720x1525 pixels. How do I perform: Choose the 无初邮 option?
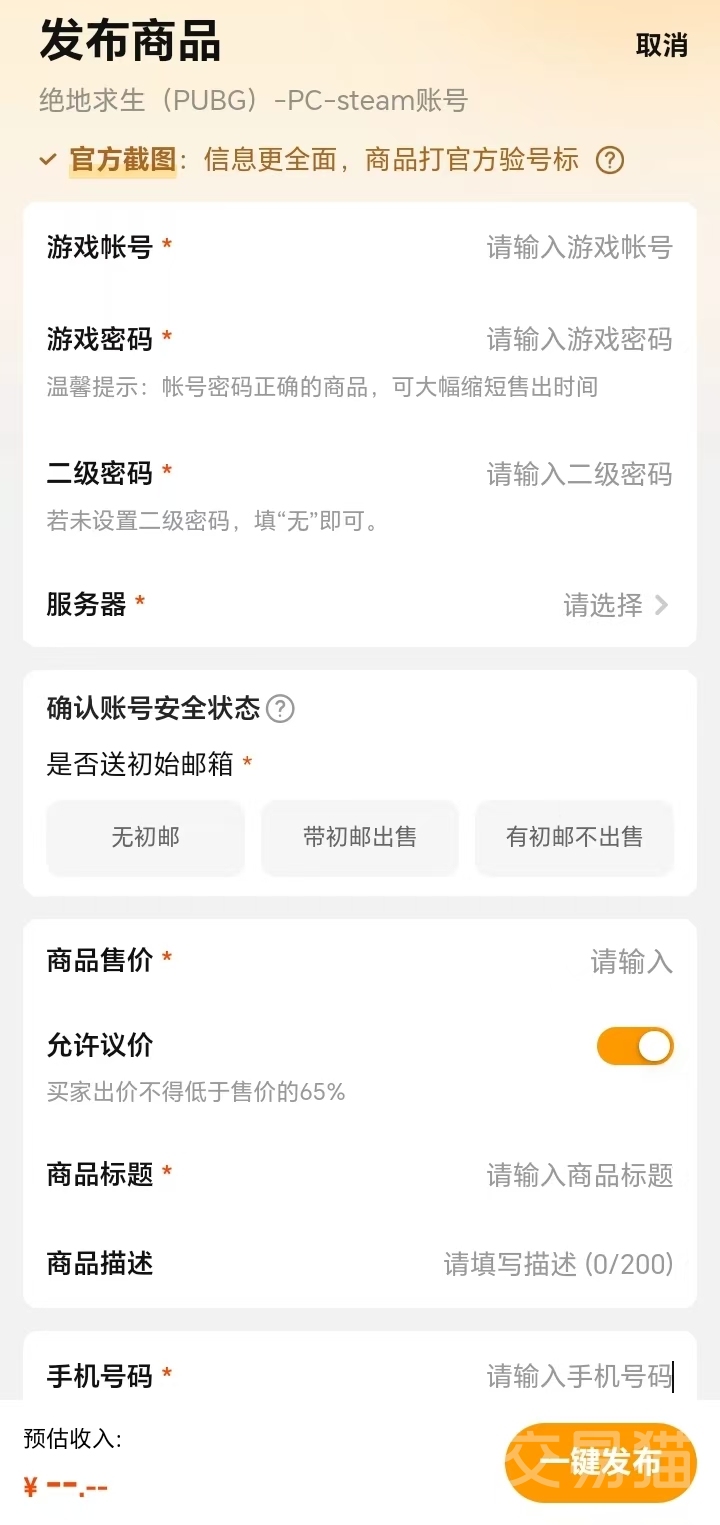pyautogui.click(x=146, y=837)
